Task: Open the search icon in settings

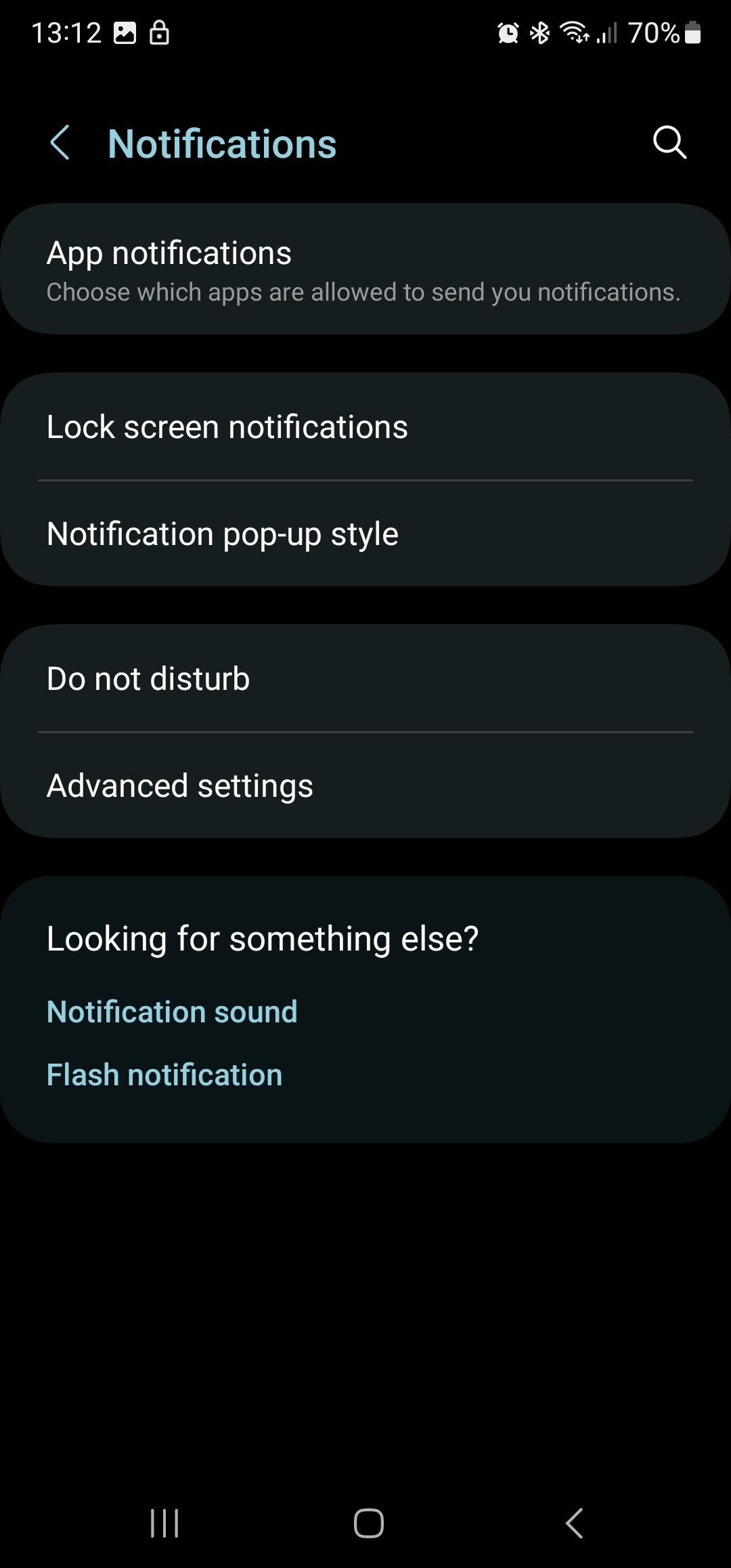Action: 669,143
